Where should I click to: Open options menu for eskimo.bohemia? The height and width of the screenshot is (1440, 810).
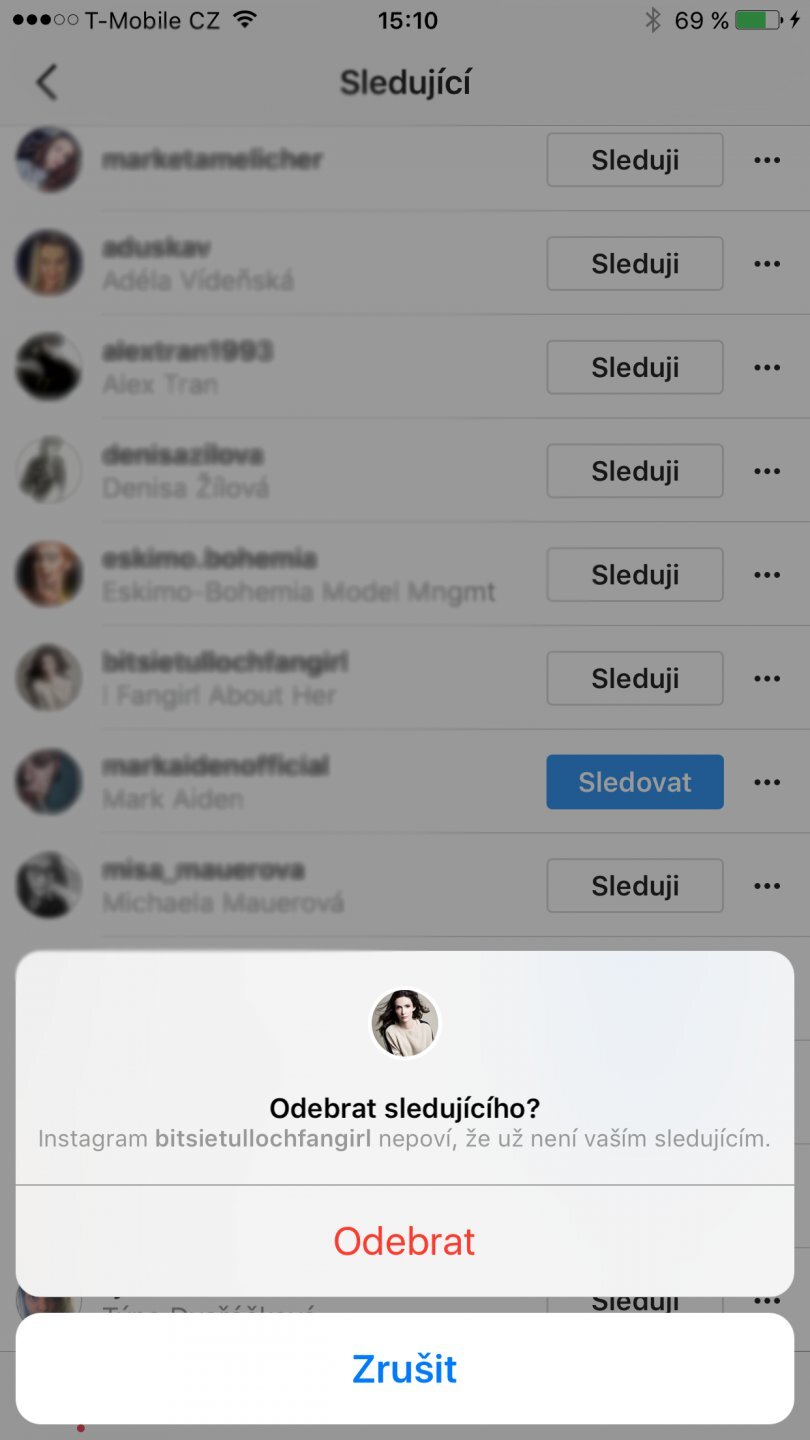767,574
